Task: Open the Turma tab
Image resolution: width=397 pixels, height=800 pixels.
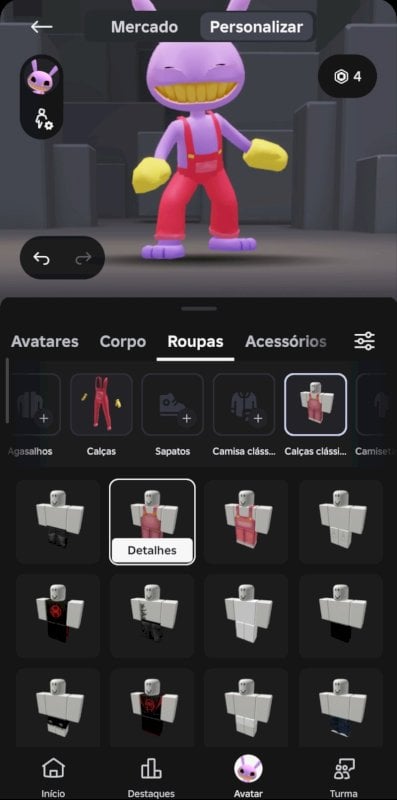Action: tap(343, 778)
